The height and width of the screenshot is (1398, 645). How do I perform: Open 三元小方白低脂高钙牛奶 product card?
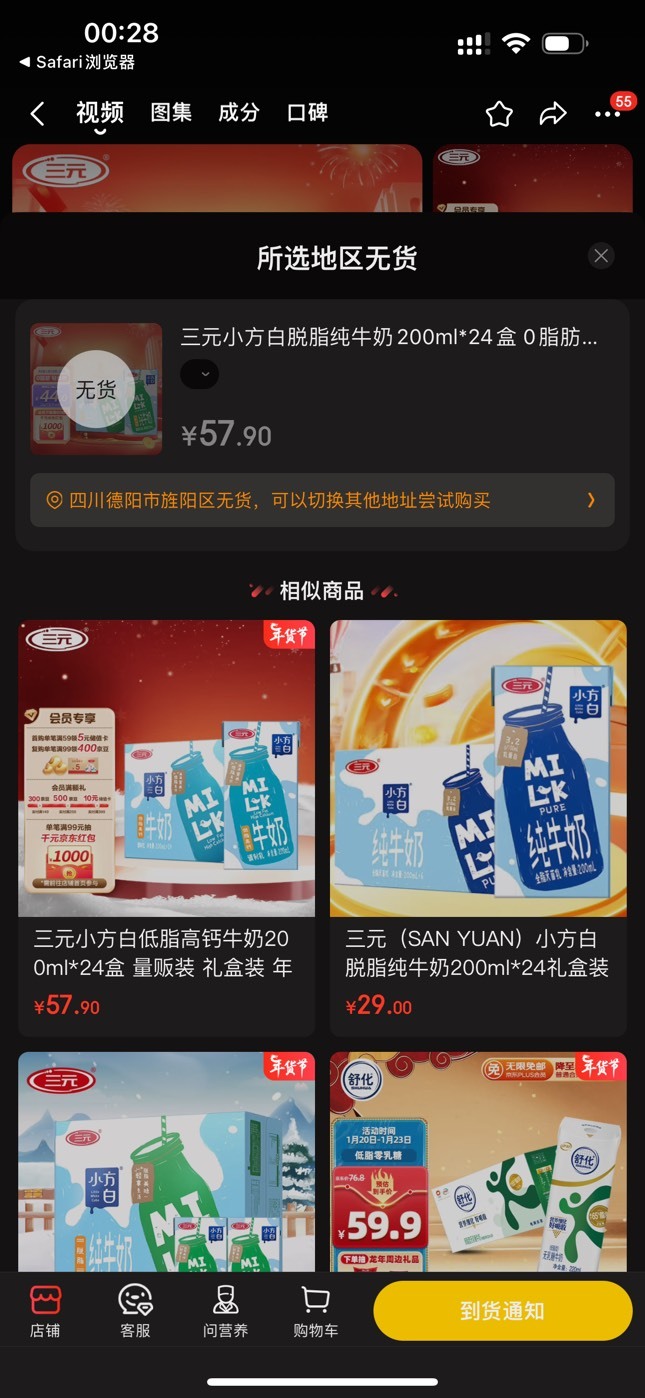(x=166, y=827)
